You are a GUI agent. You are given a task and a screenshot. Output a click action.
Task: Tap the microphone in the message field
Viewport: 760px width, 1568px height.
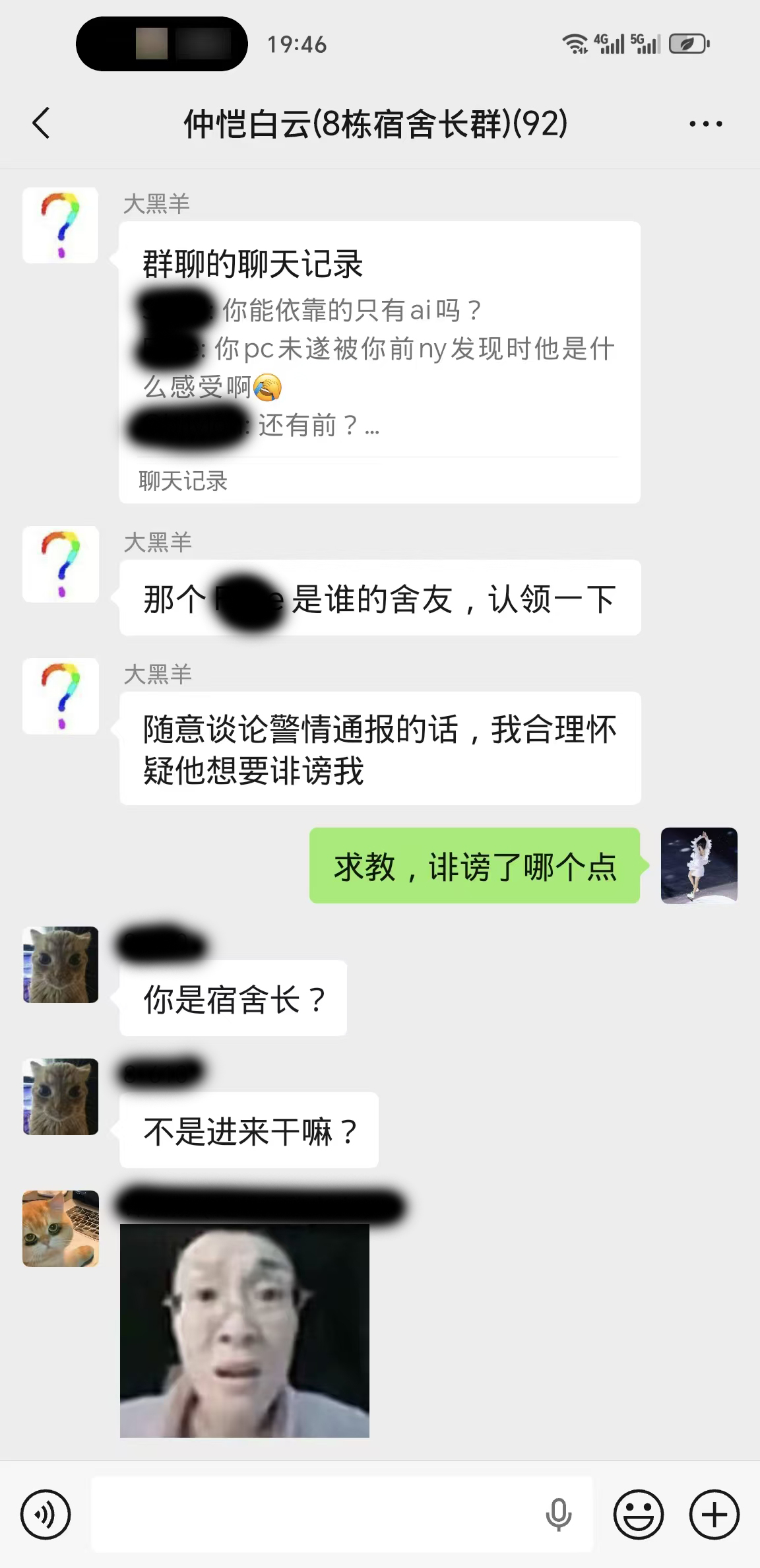(x=558, y=1515)
